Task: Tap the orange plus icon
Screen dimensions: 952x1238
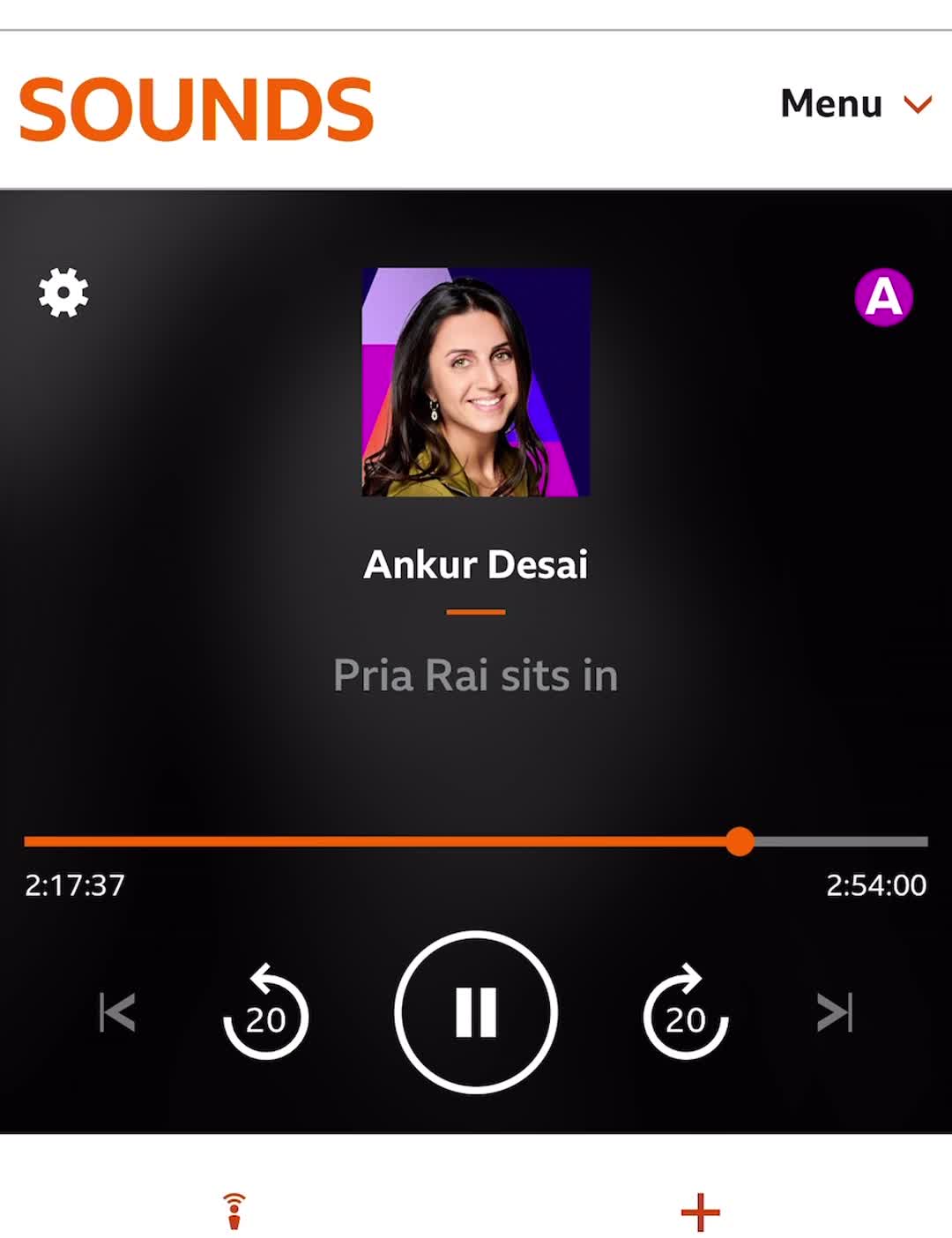Action: pyautogui.click(x=700, y=1212)
